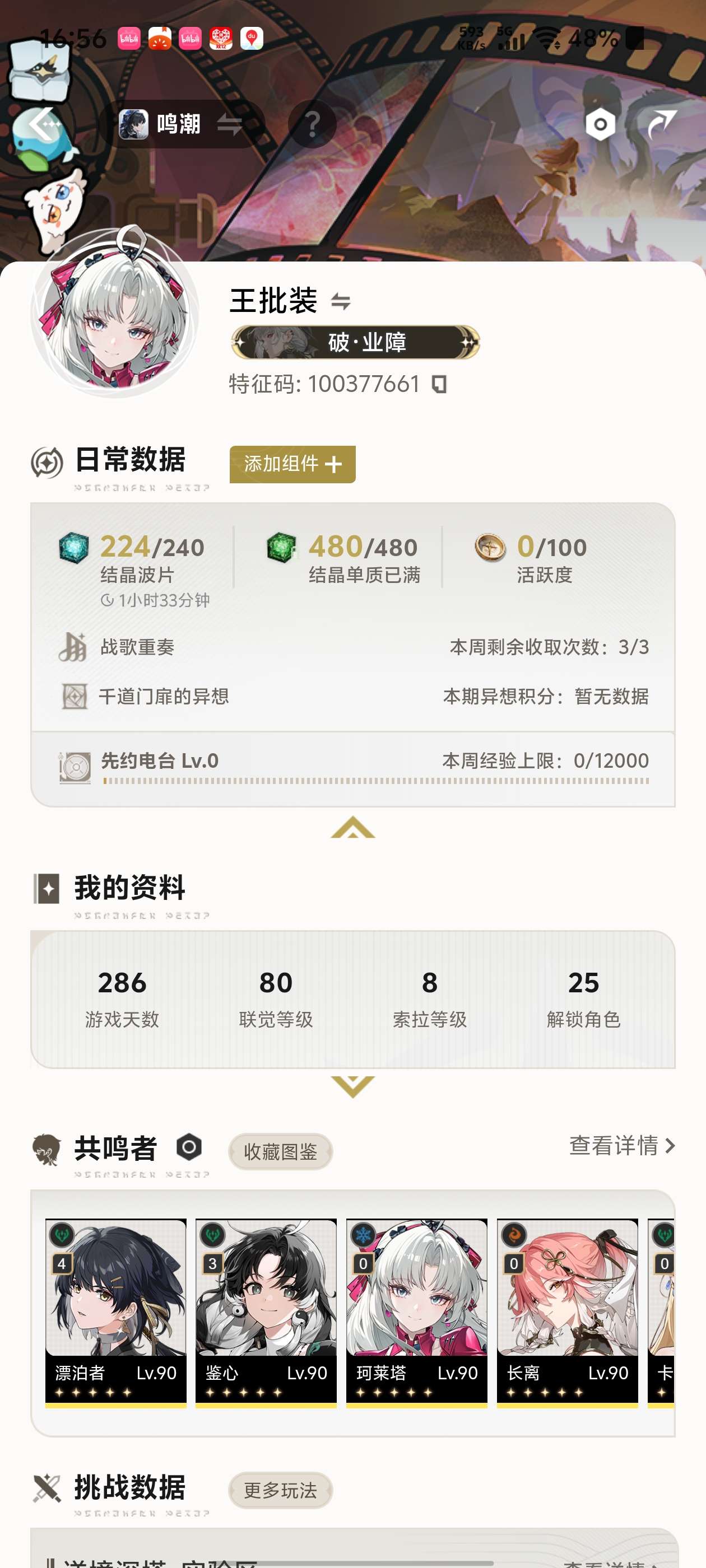Tap 更多玩法 button

(280, 1490)
